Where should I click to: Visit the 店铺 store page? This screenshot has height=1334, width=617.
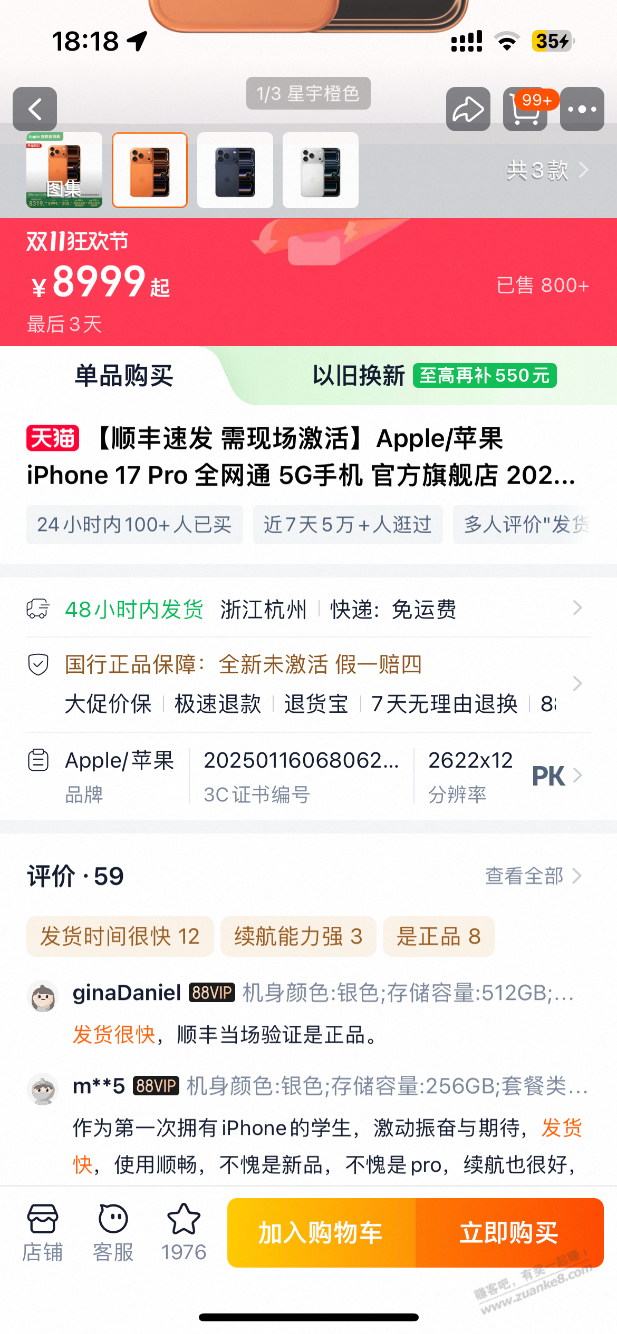(42, 1232)
